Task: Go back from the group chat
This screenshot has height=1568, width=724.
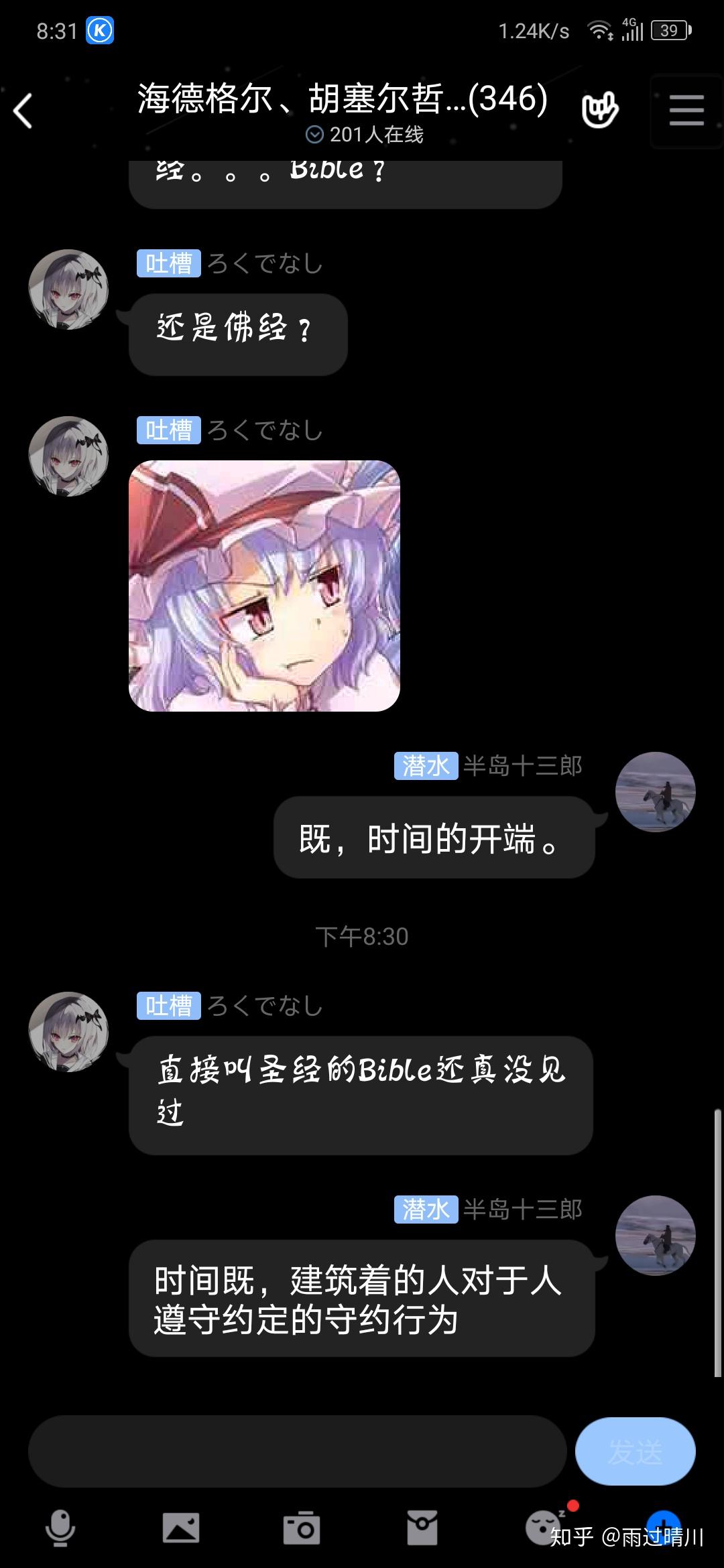Action: click(x=23, y=111)
